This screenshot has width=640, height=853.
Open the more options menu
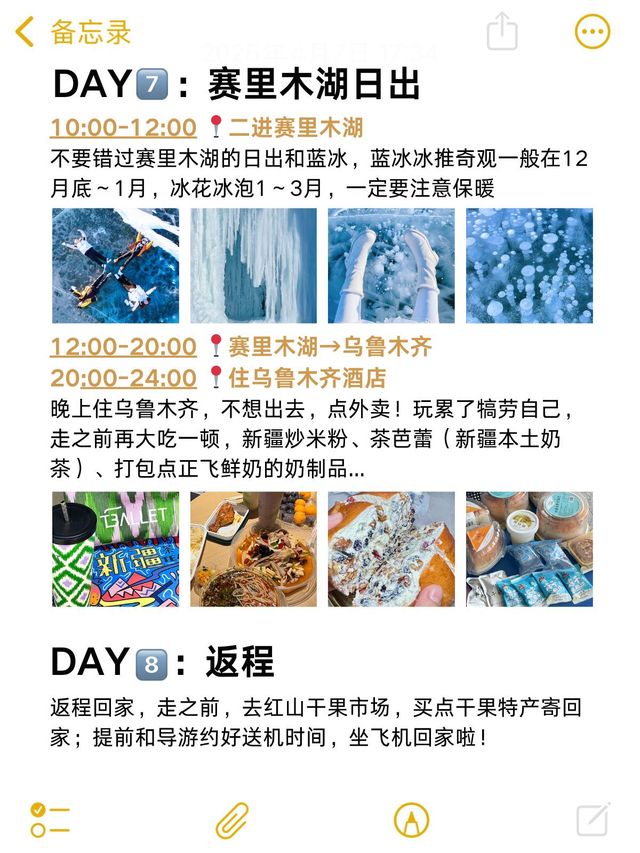[x=592, y=32]
